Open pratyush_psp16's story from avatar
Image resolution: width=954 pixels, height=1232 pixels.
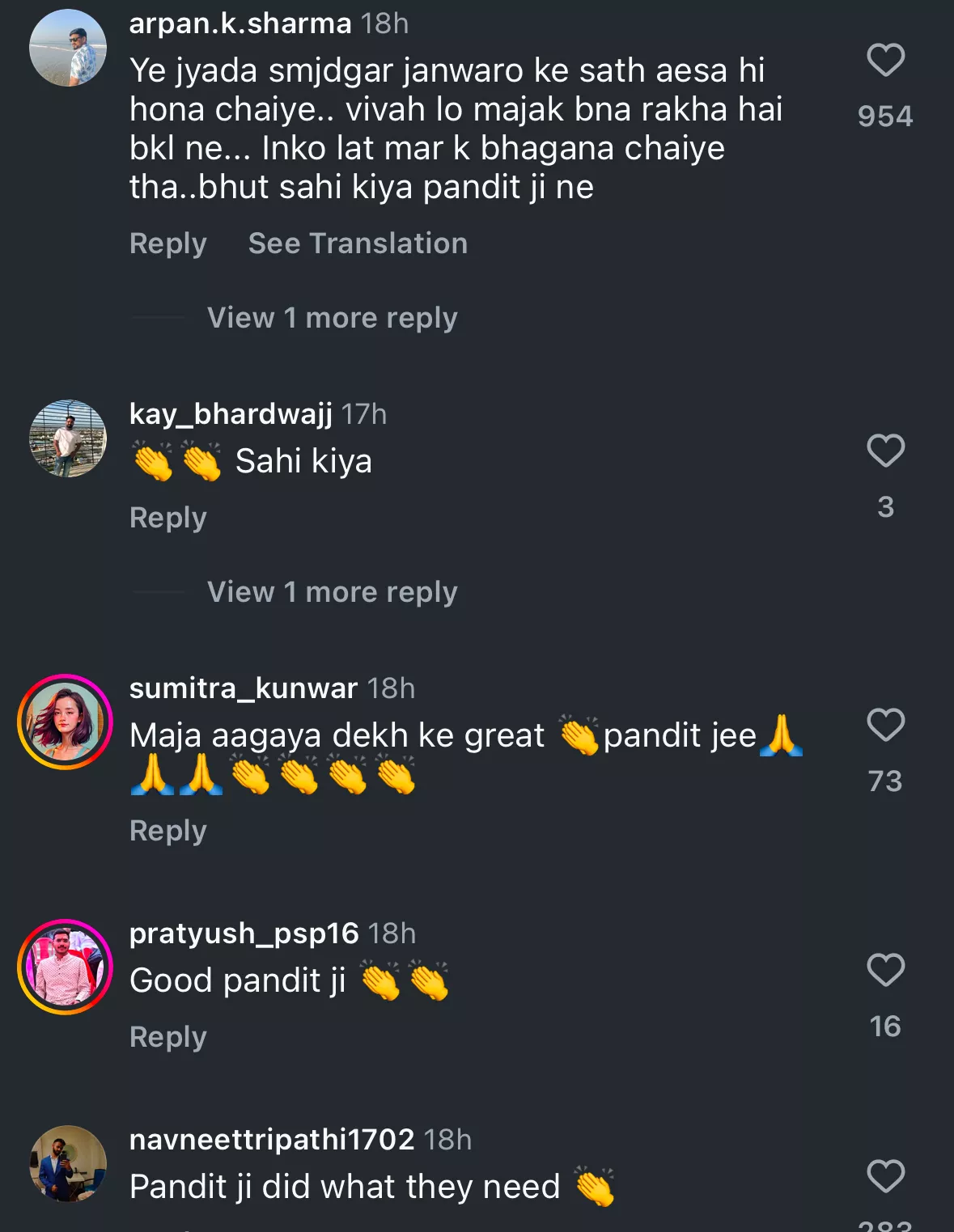tap(66, 967)
